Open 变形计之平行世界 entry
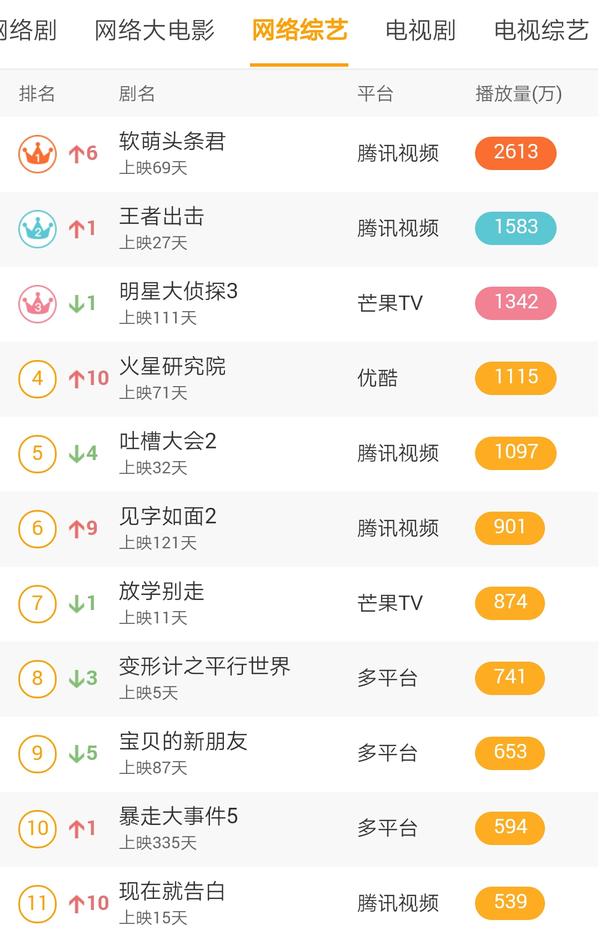This screenshot has height=935, width=600. click(x=204, y=667)
